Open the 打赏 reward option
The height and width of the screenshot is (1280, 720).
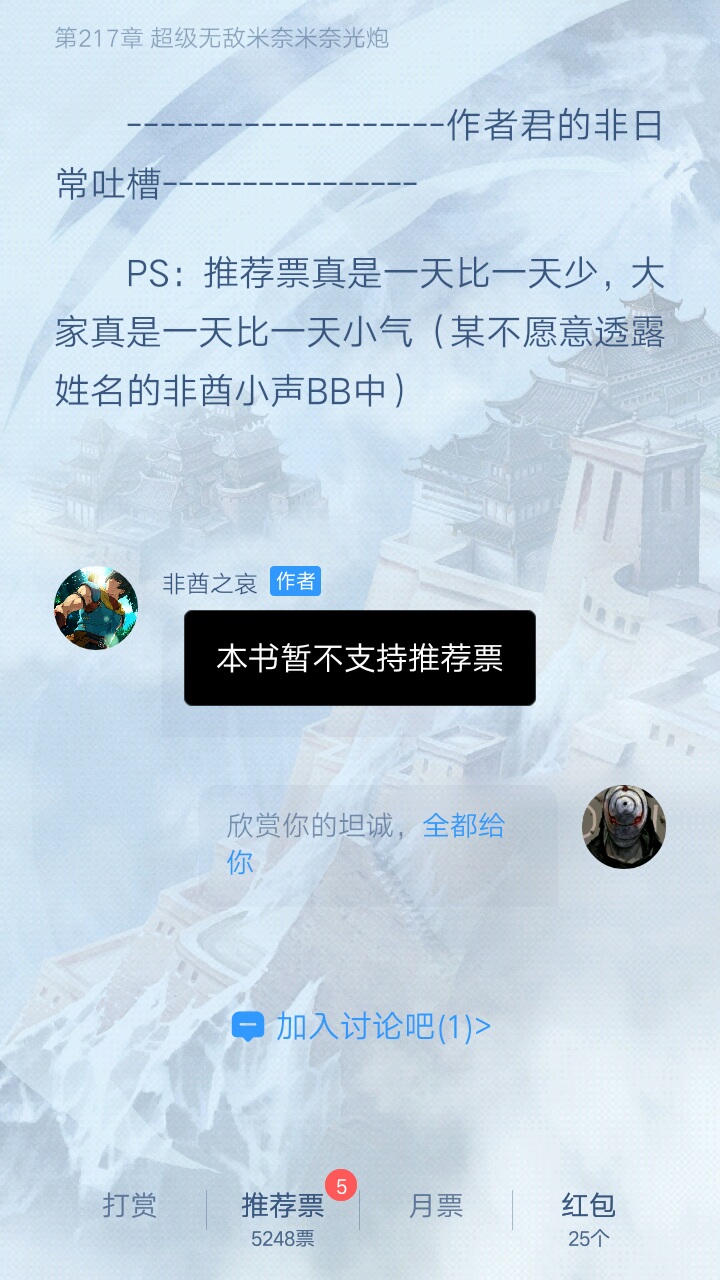click(x=130, y=1206)
